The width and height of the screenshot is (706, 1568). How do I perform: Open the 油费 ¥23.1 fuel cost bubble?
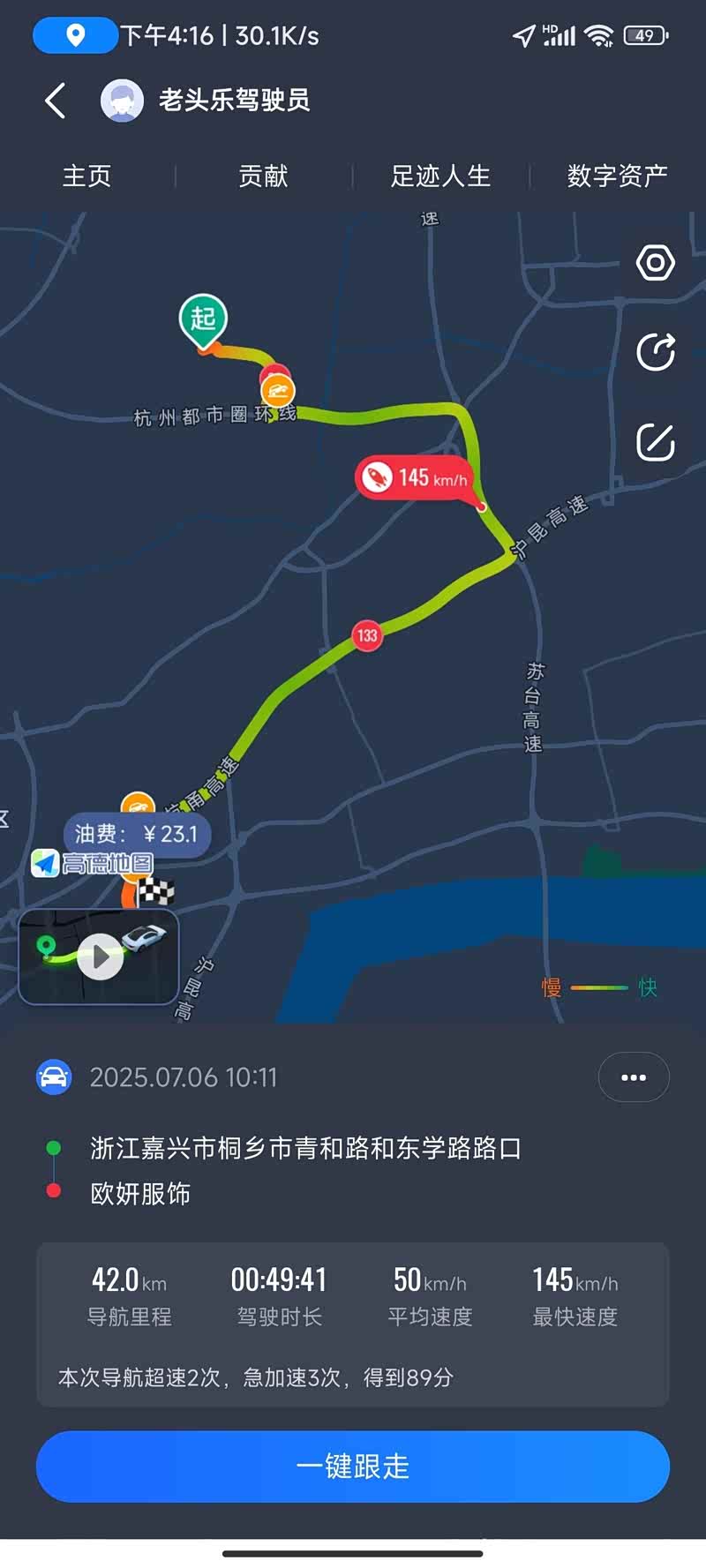click(x=137, y=834)
